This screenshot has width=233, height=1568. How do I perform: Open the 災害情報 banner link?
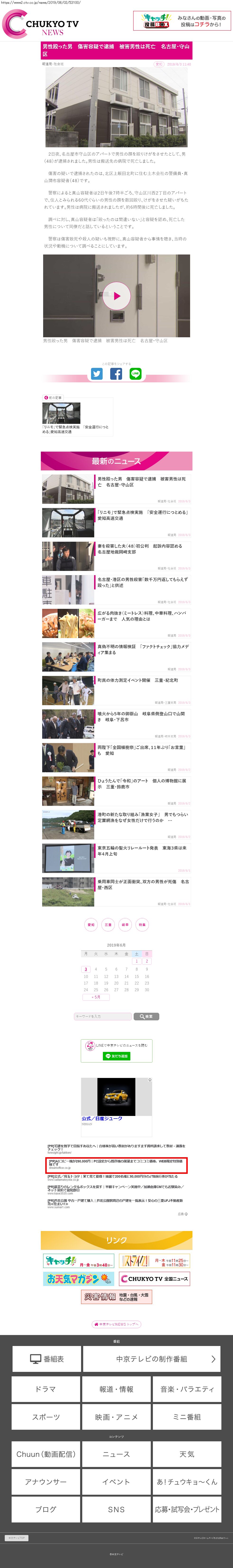(x=116, y=1296)
